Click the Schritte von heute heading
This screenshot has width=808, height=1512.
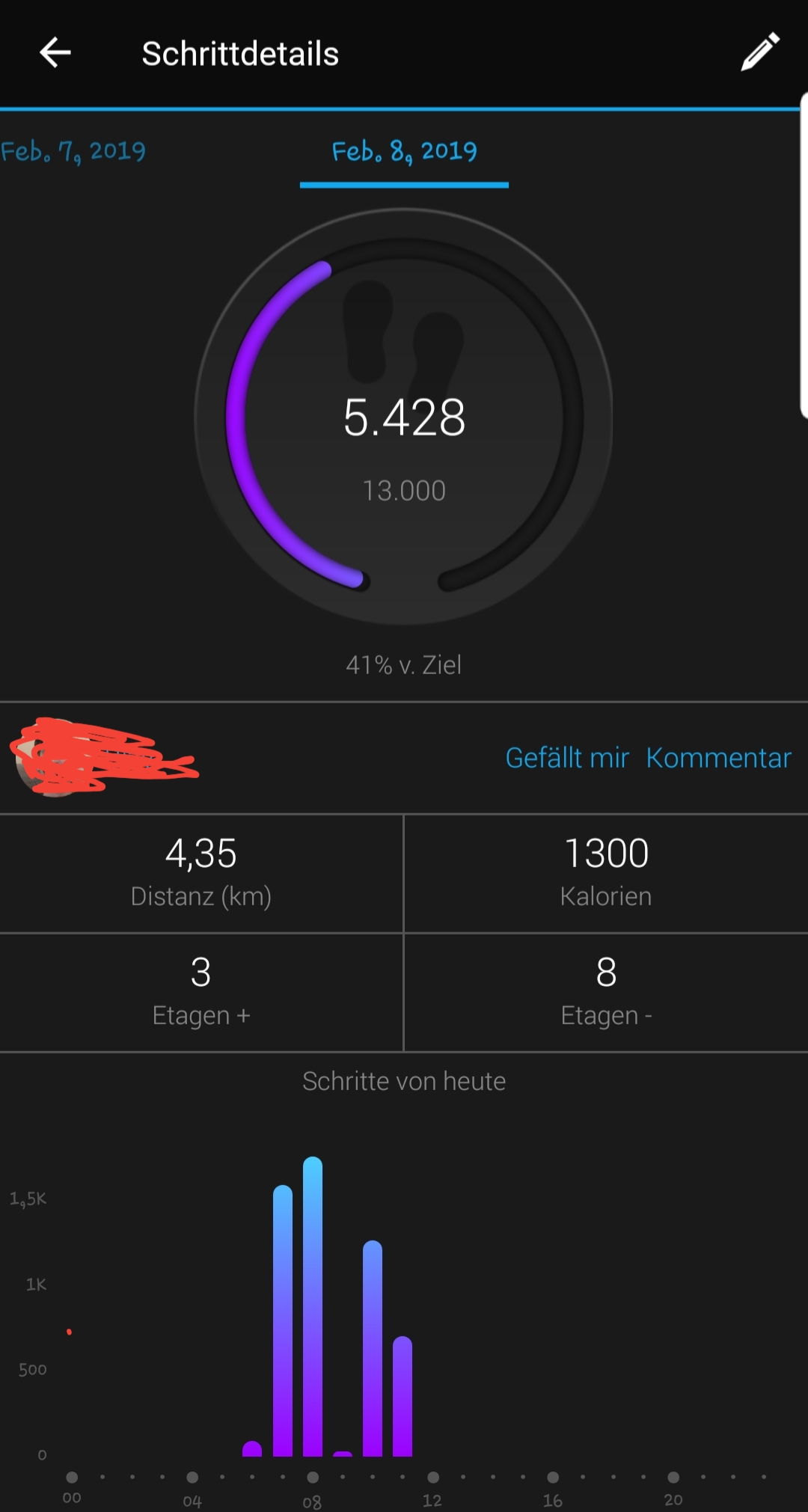pos(404,1080)
